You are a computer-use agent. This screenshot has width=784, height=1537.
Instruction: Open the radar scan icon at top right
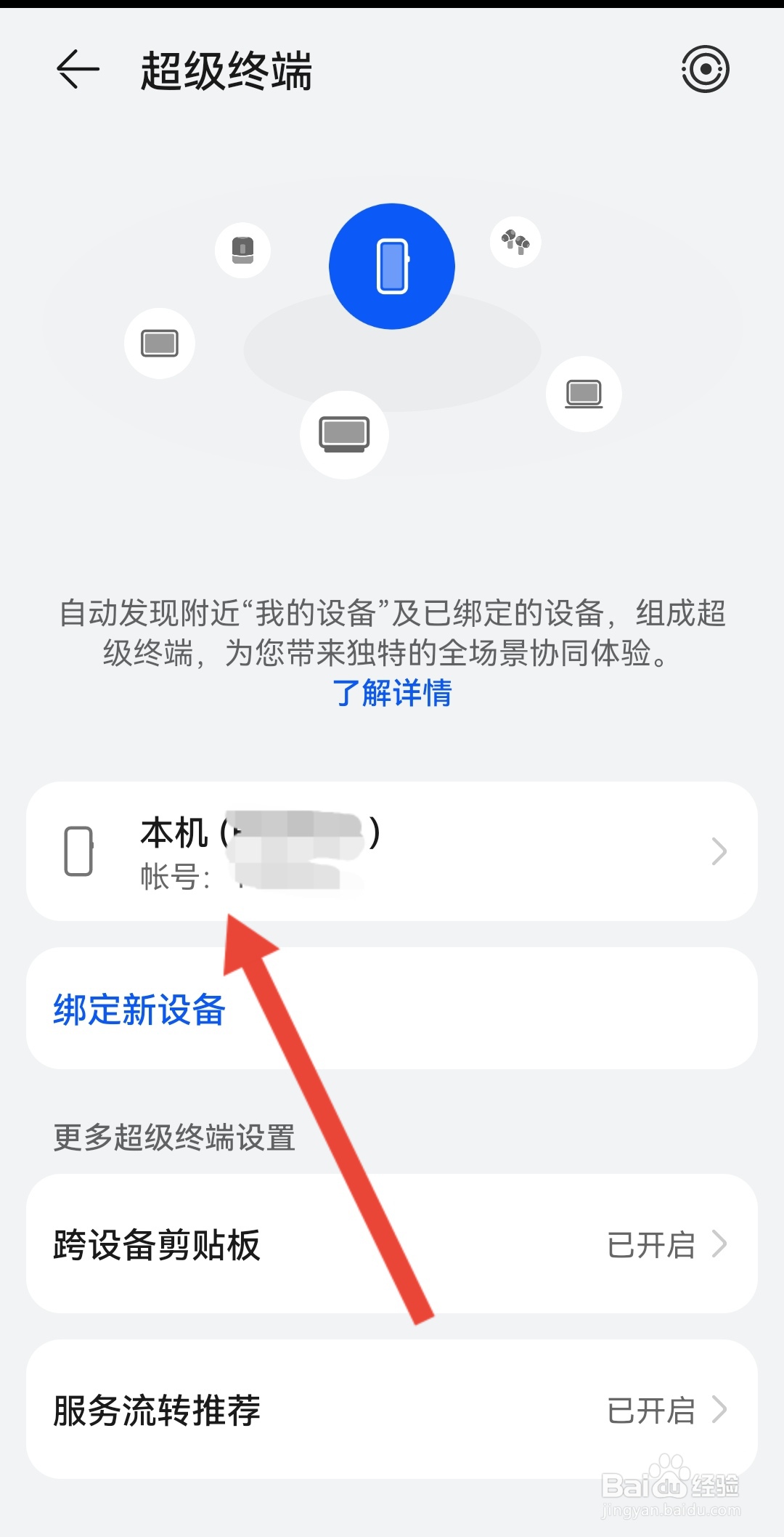[705, 69]
